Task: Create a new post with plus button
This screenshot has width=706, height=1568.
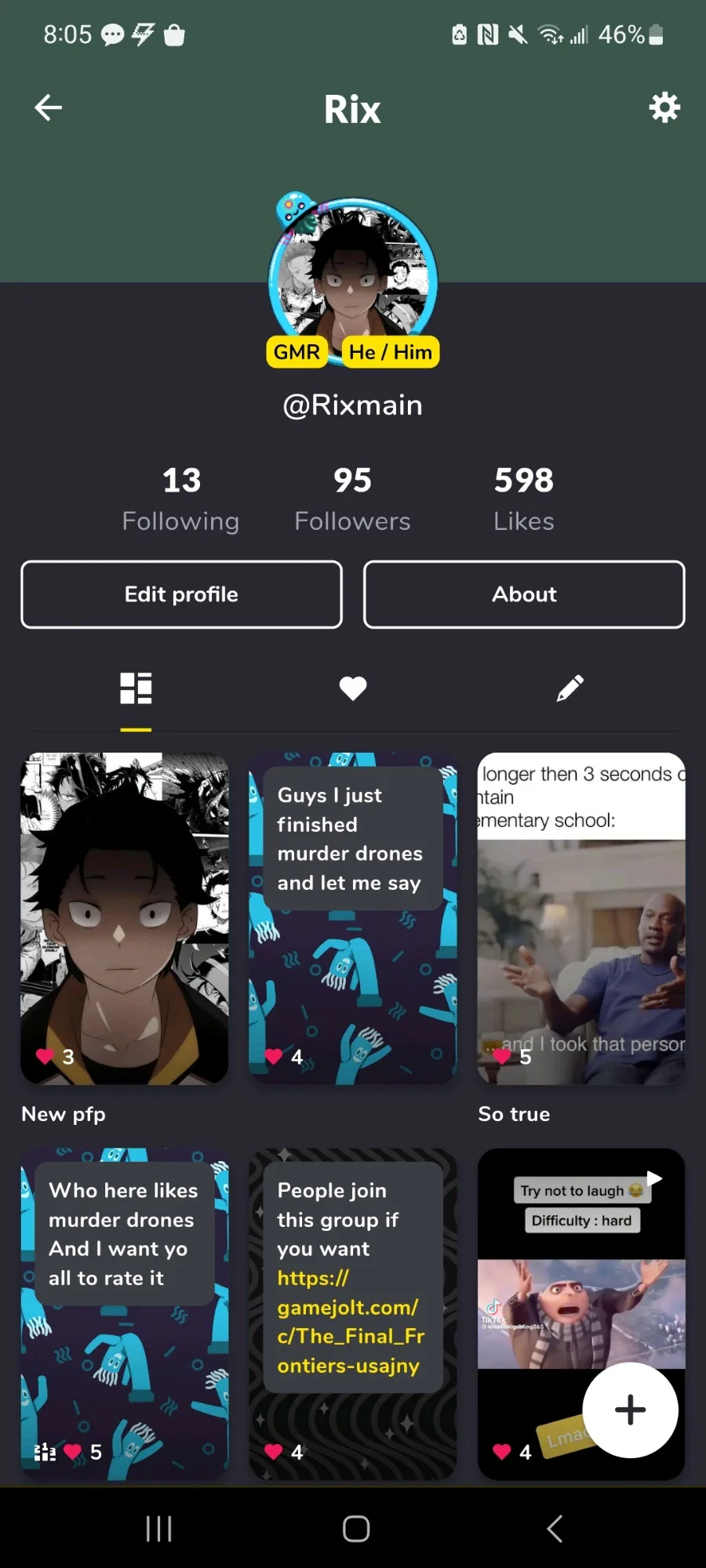Action: tap(630, 1410)
